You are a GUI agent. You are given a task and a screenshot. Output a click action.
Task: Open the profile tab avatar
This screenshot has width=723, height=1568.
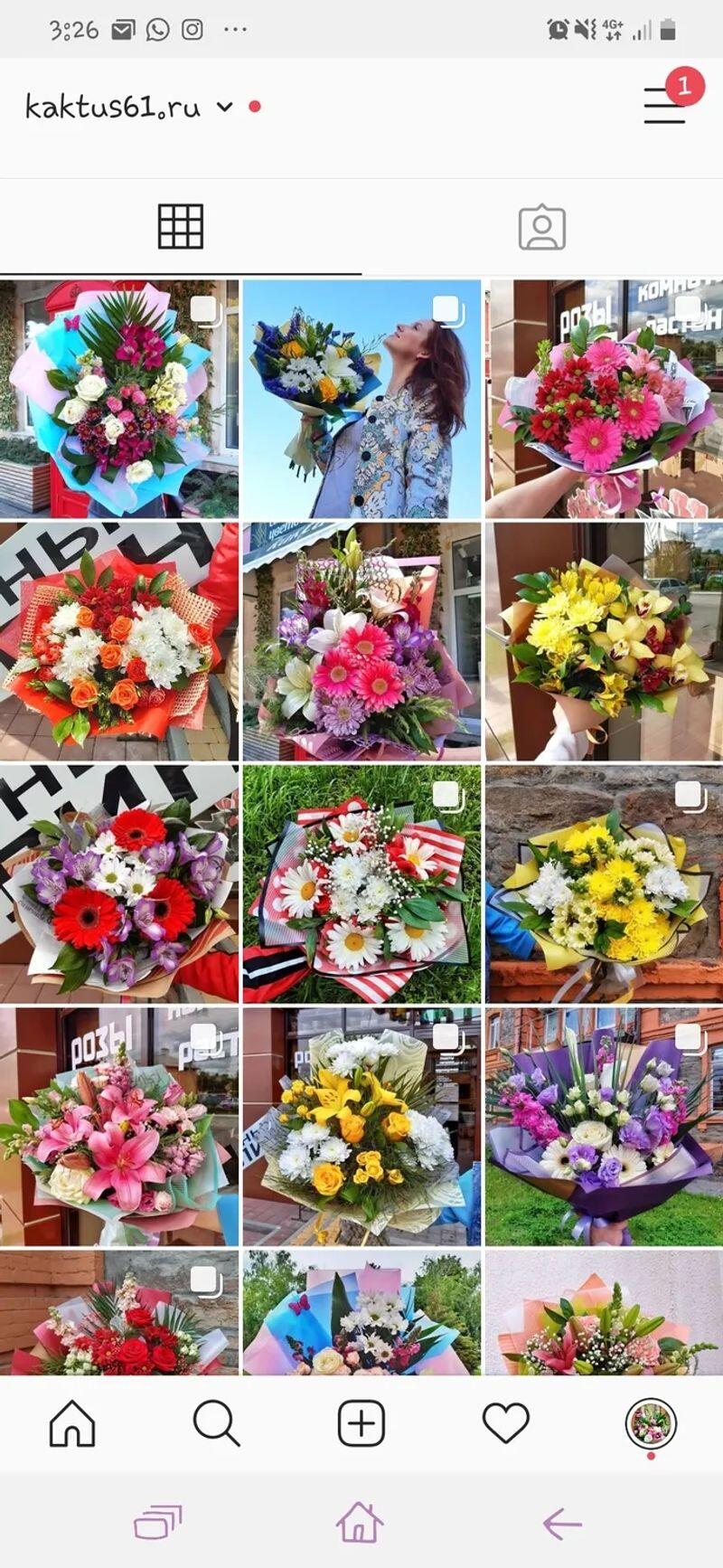651,1423
